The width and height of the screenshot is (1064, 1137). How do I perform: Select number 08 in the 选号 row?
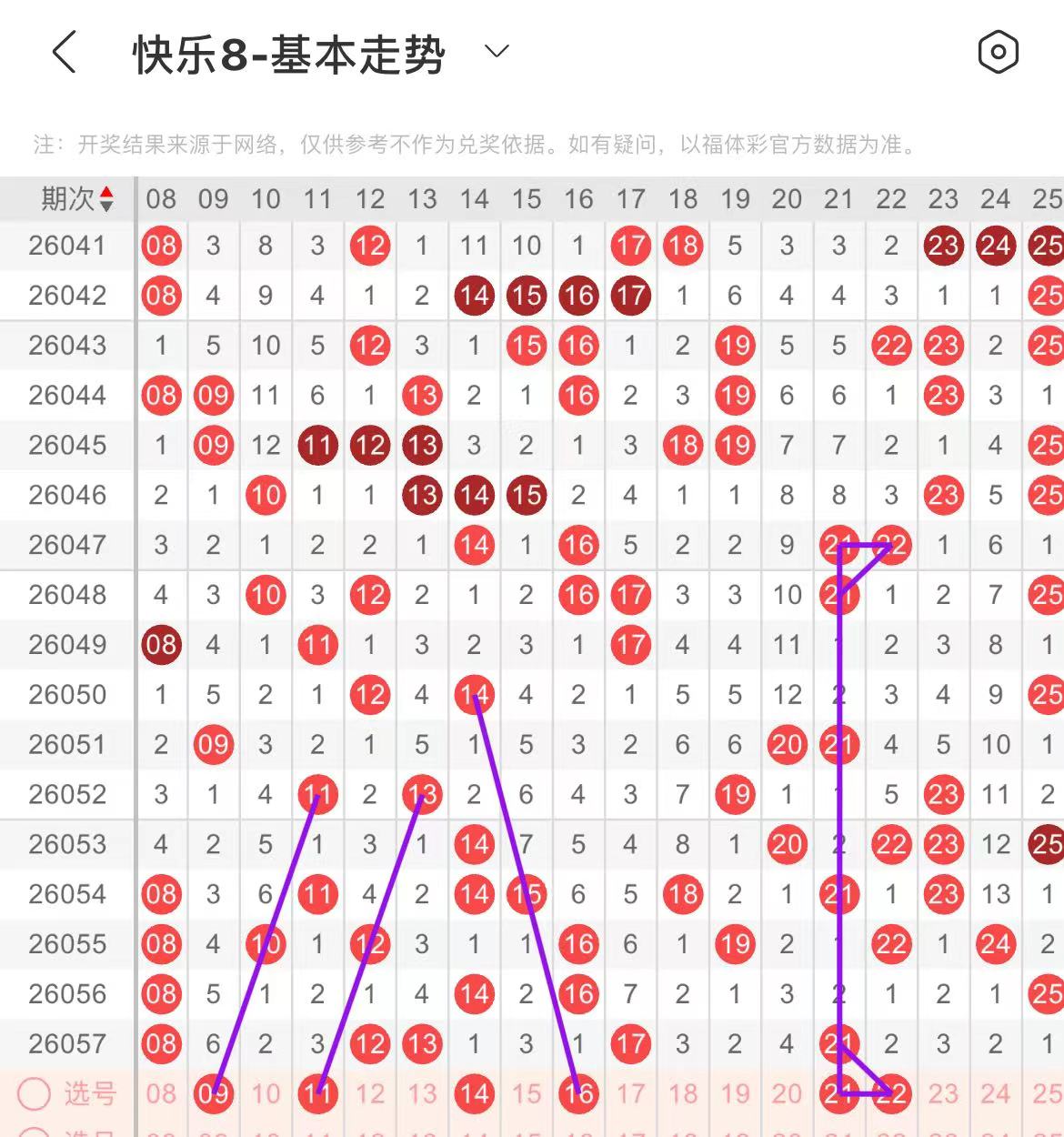click(161, 1093)
